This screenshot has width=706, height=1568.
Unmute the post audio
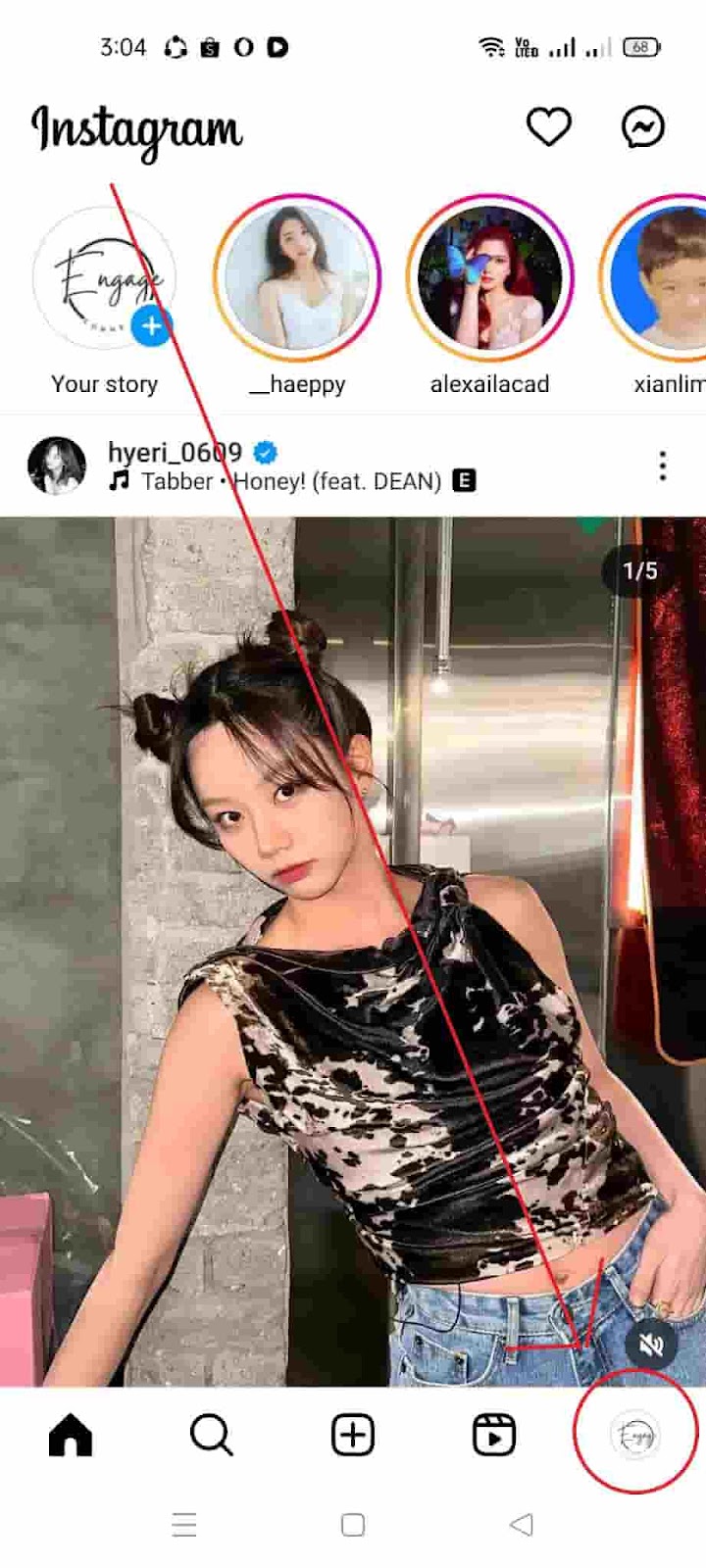pyautogui.click(x=651, y=1347)
